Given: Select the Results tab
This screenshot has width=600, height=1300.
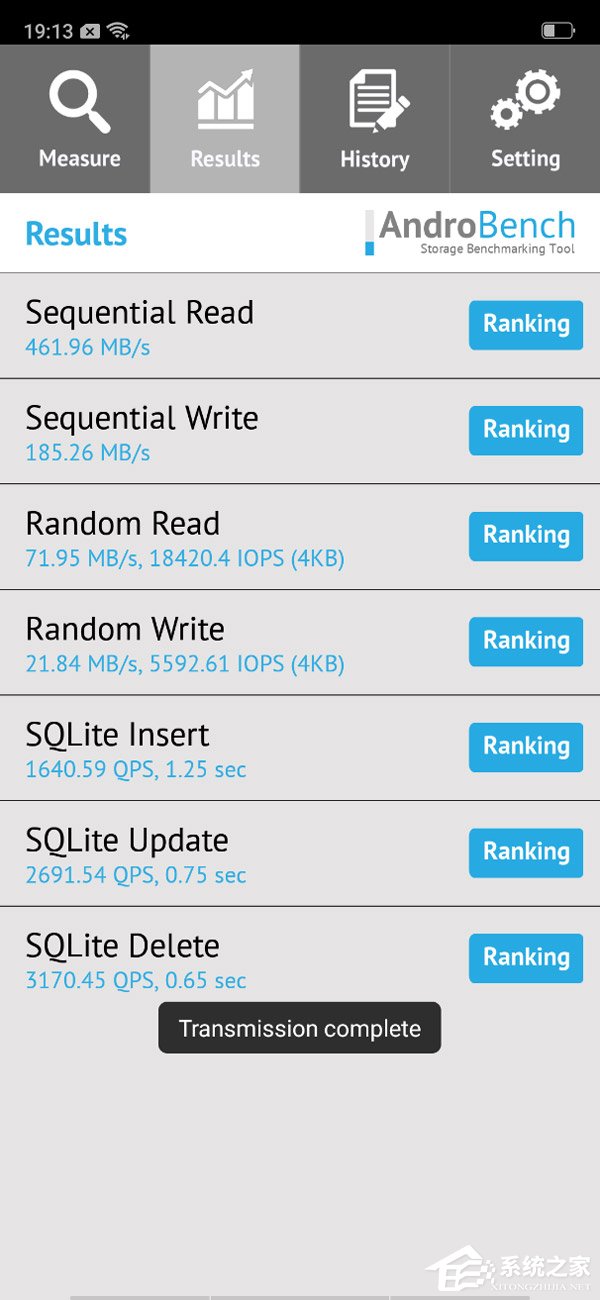Looking at the screenshot, I should click(x=225, y=119).
